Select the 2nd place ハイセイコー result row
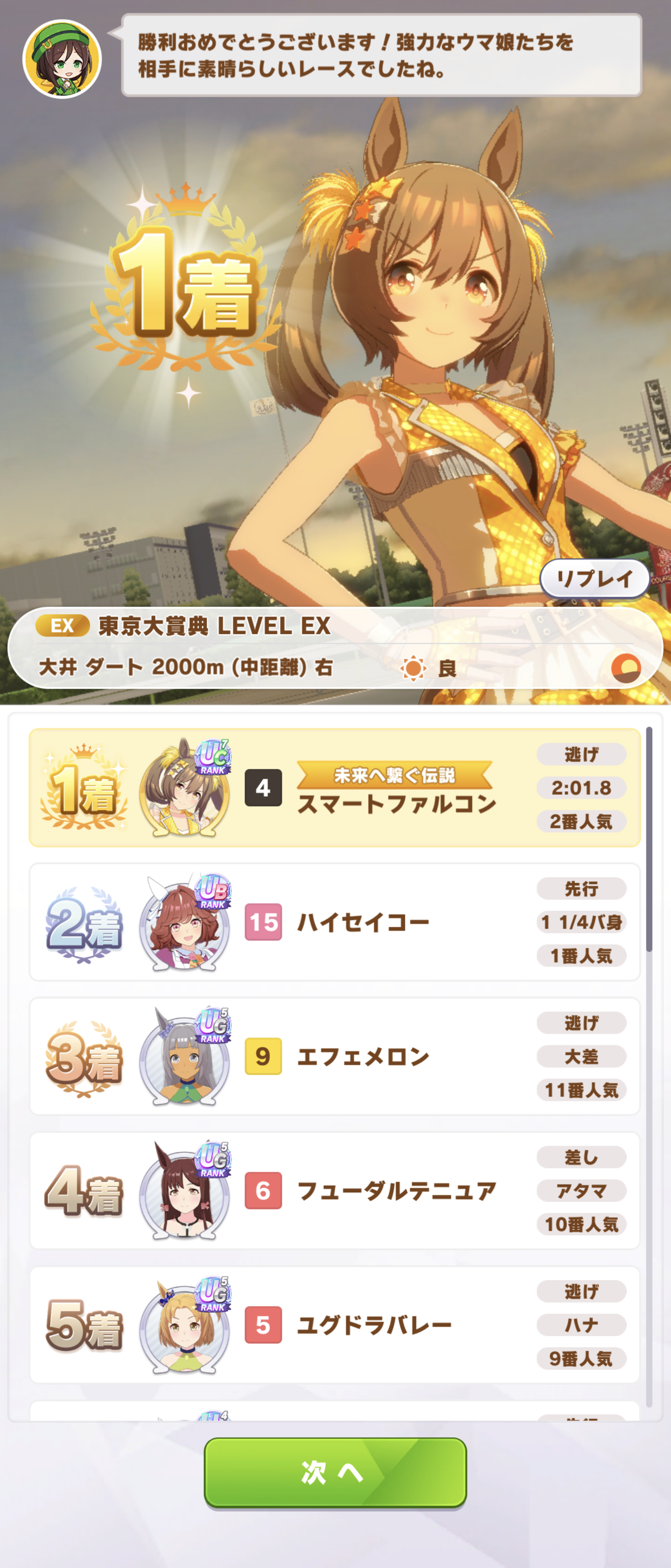This screenshot has height=1568, width=671. 335,922
